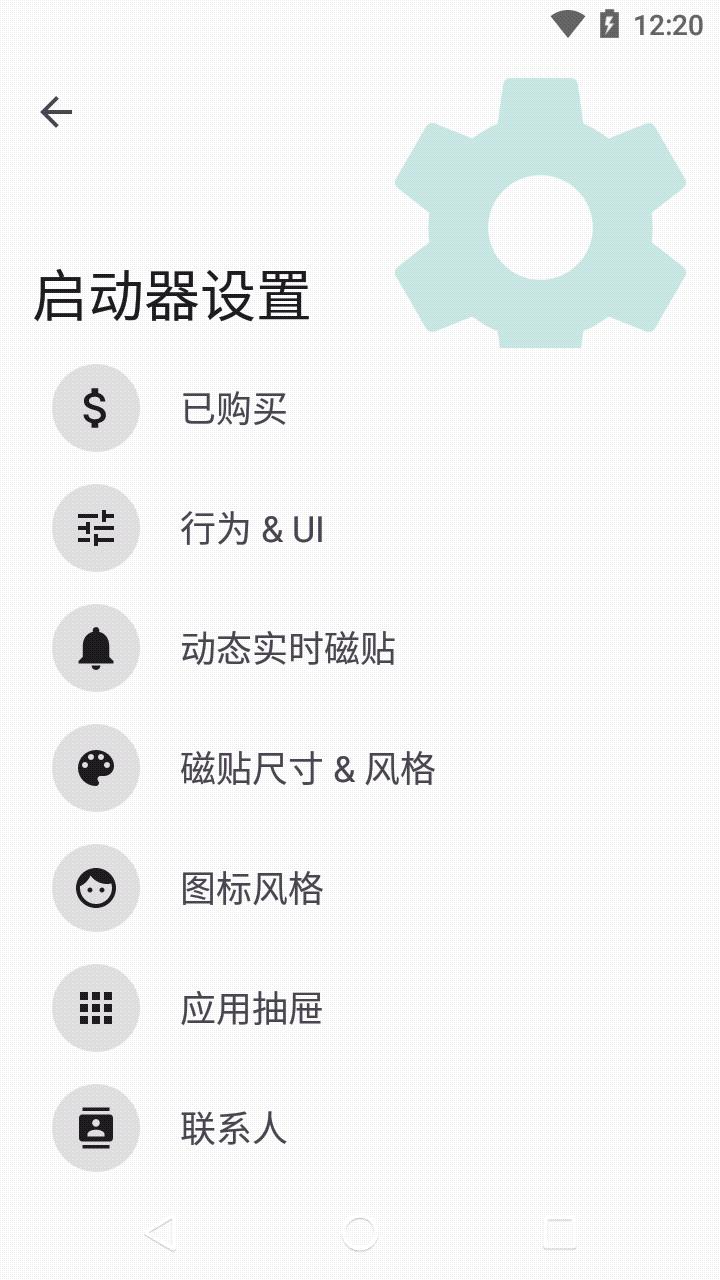Select the 图标风格 row
This screenshot has height=1280, width=720.
[252, 889]
